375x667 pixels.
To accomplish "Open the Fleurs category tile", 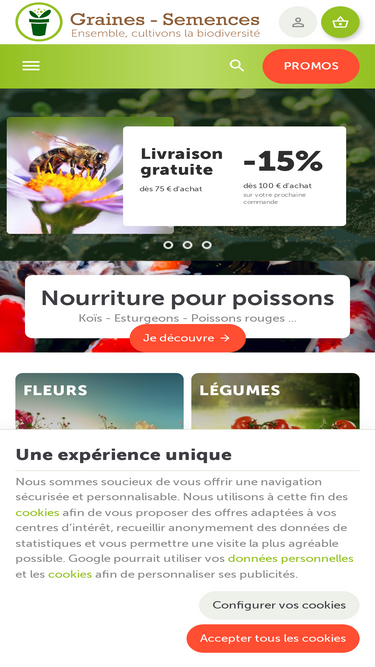I will pos(99,401).
